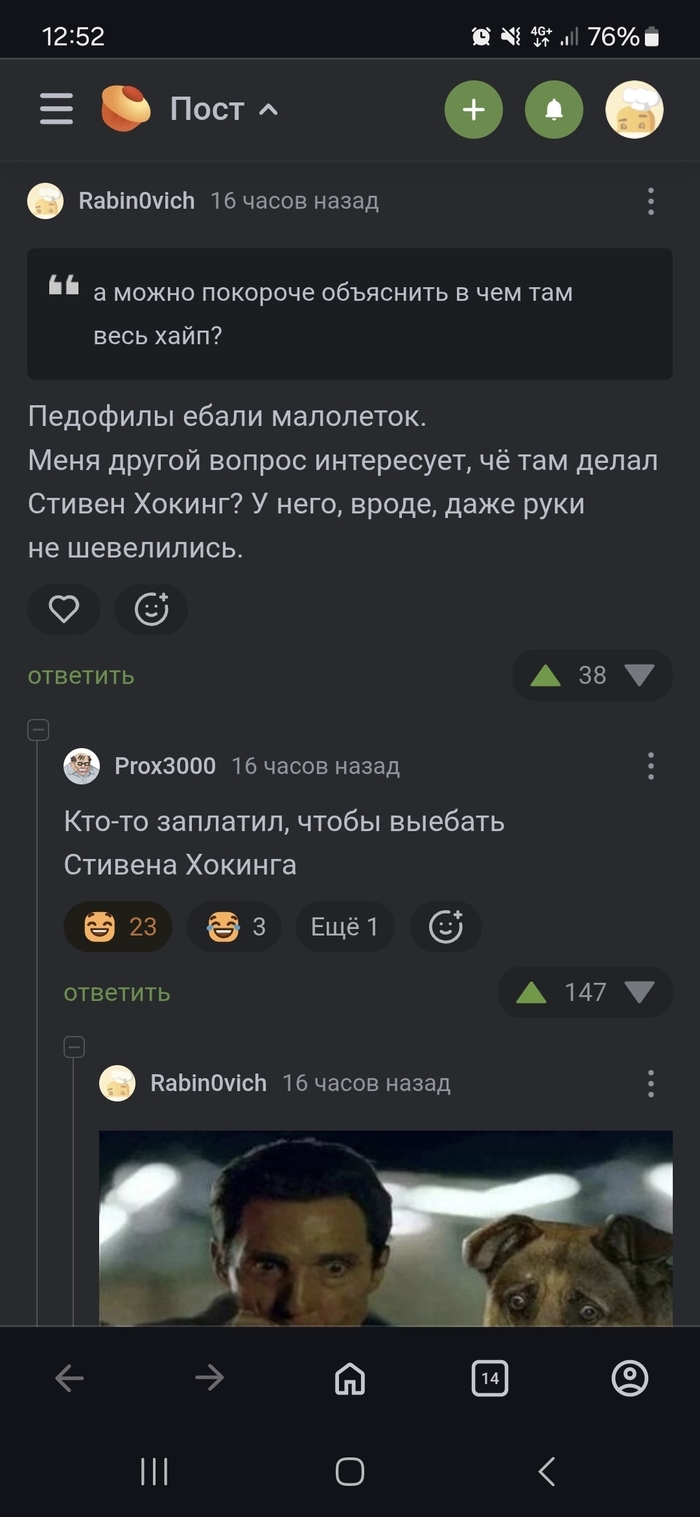The image size is (700, 1517).
Task: Collapse the thread under Prox3000's comment
Action: [x=74, y=1047]
